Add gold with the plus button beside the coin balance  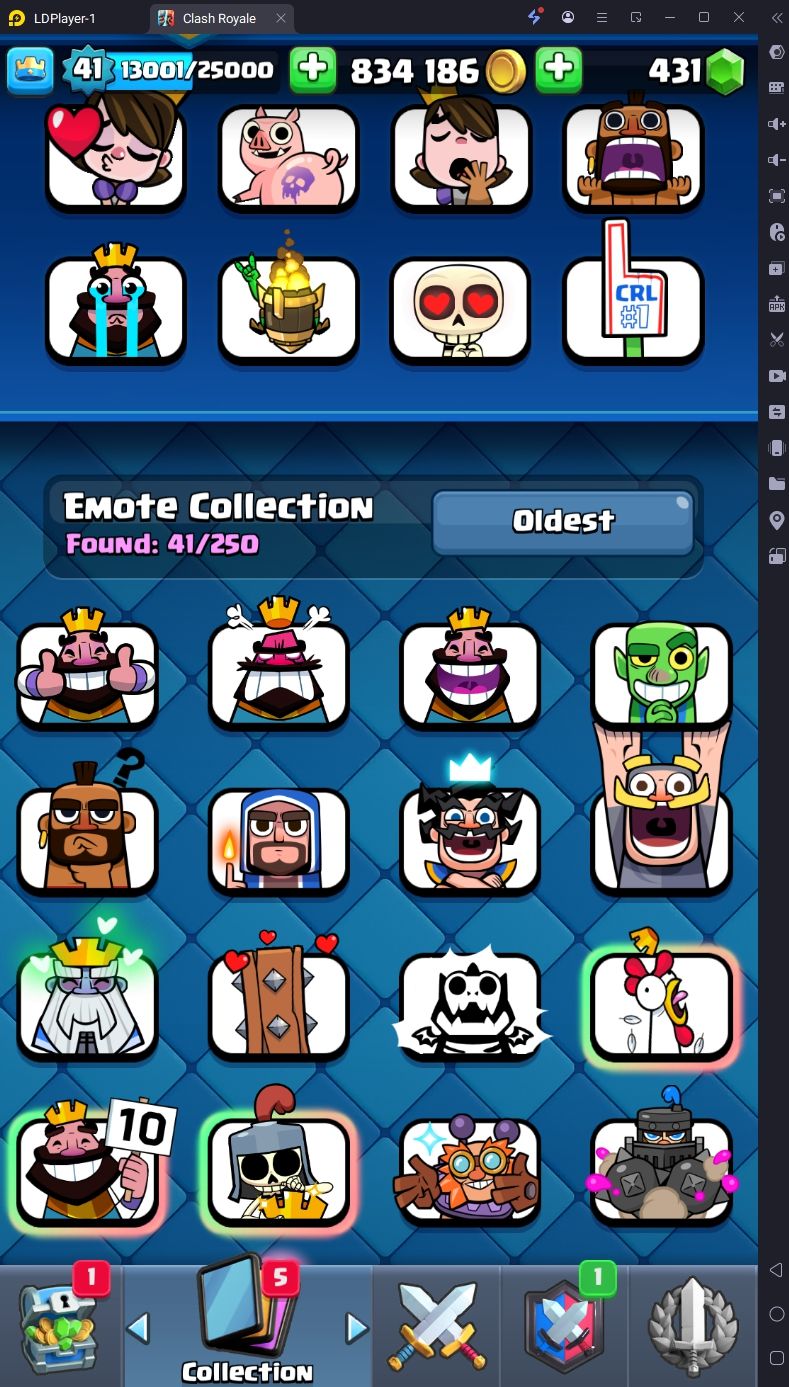[559, 69]
